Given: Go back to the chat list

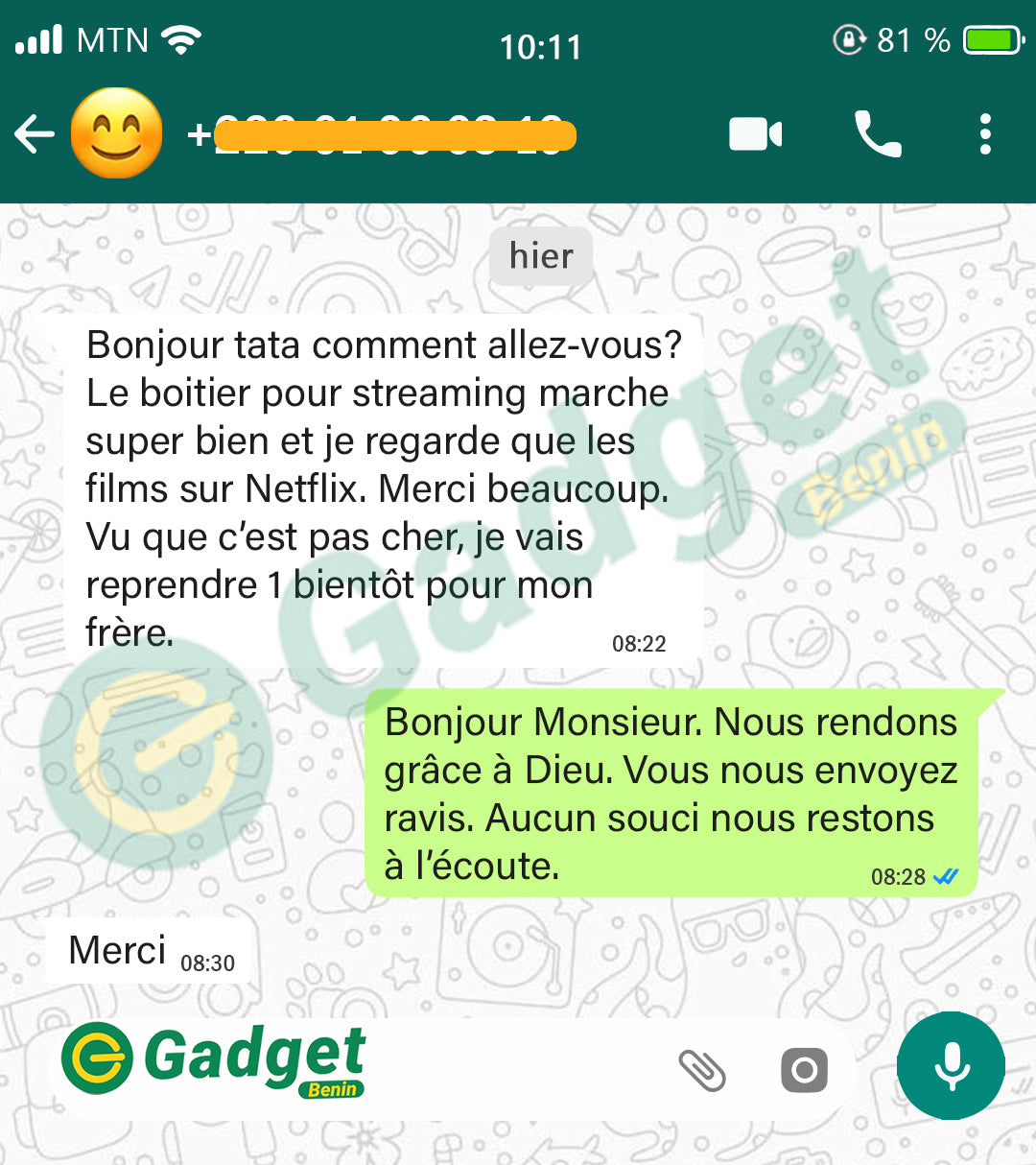Looking at the screenshot, I should coord(35,134).
